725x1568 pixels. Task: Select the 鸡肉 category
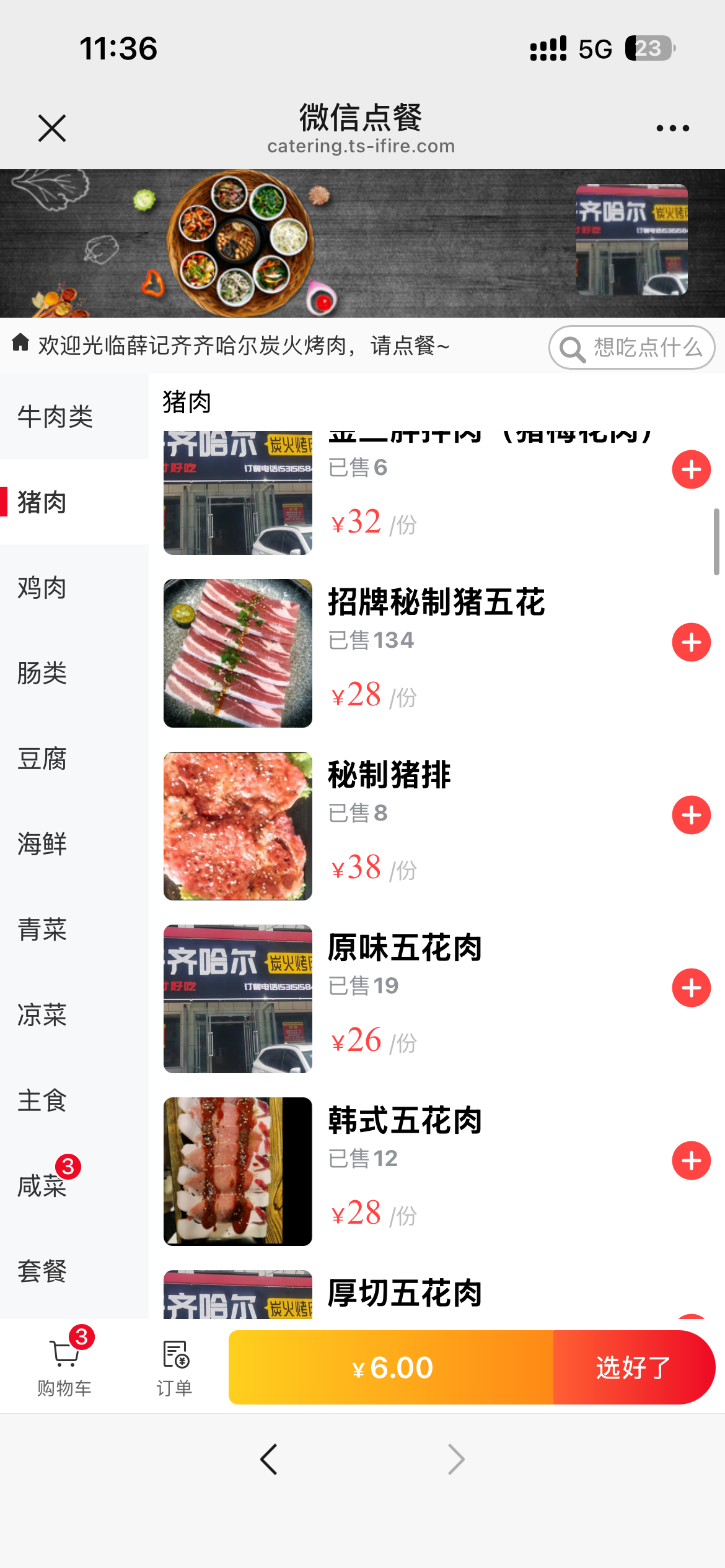click(42, 588)
